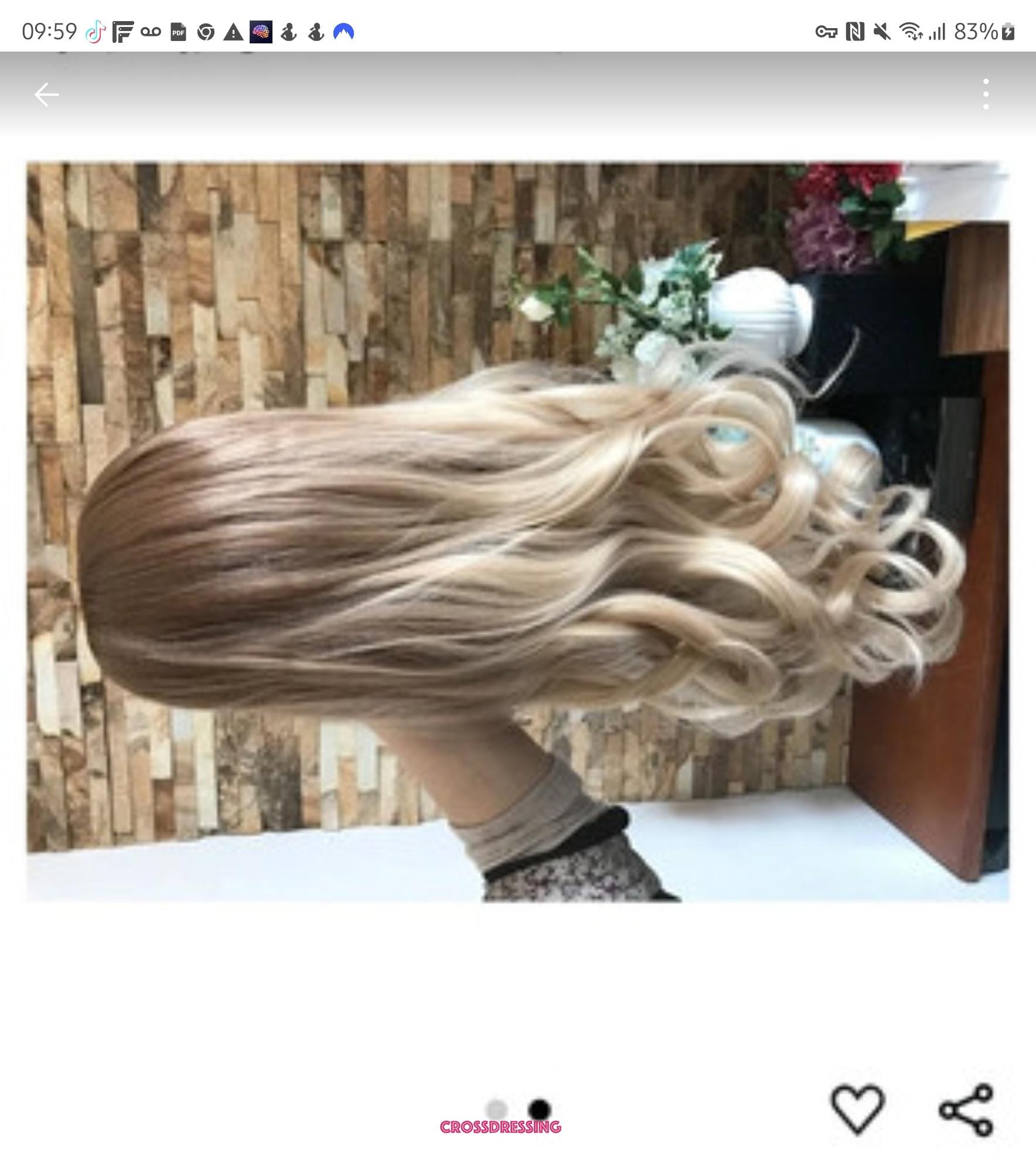This screenshot has height=1157, width=1036.
Task: Share this image
Action: [x=966, y=1110]
